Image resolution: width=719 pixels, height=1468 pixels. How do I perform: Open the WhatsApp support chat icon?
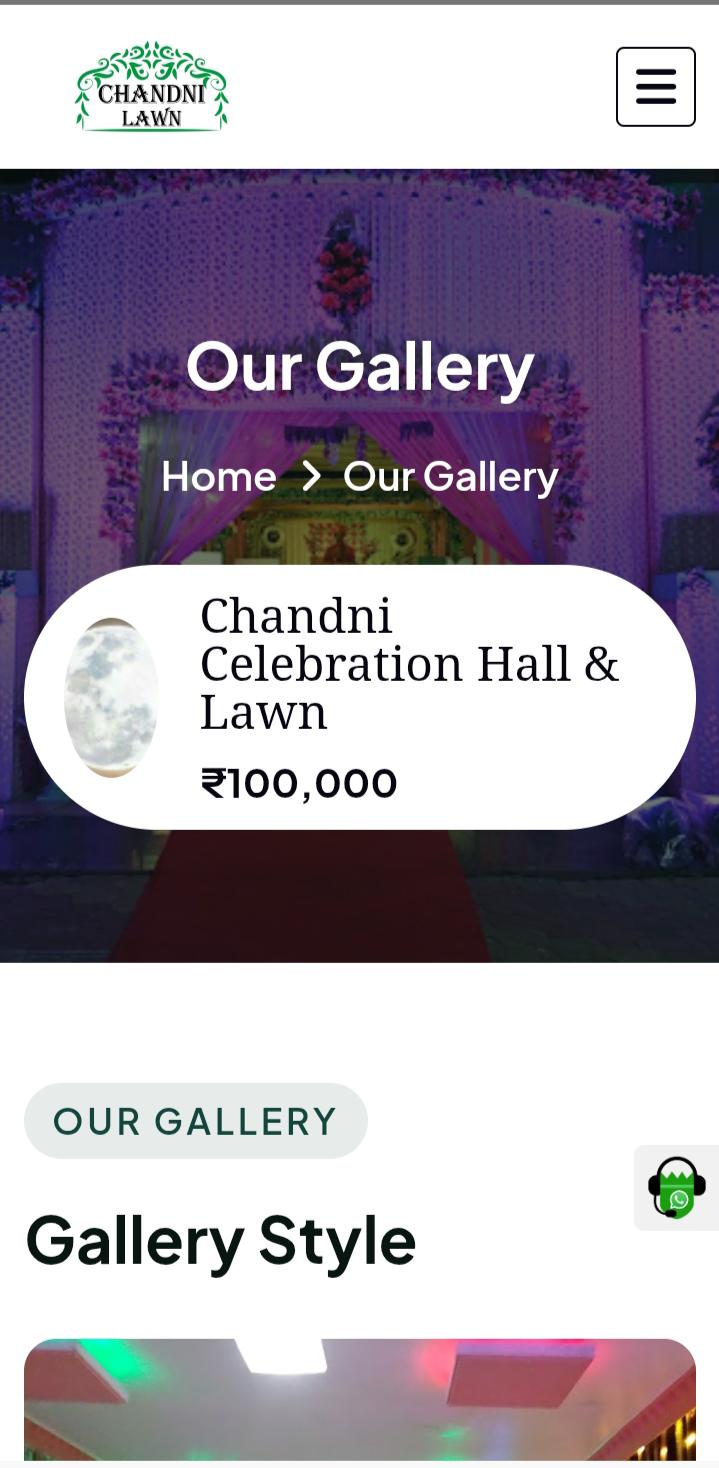point(677,1188)
